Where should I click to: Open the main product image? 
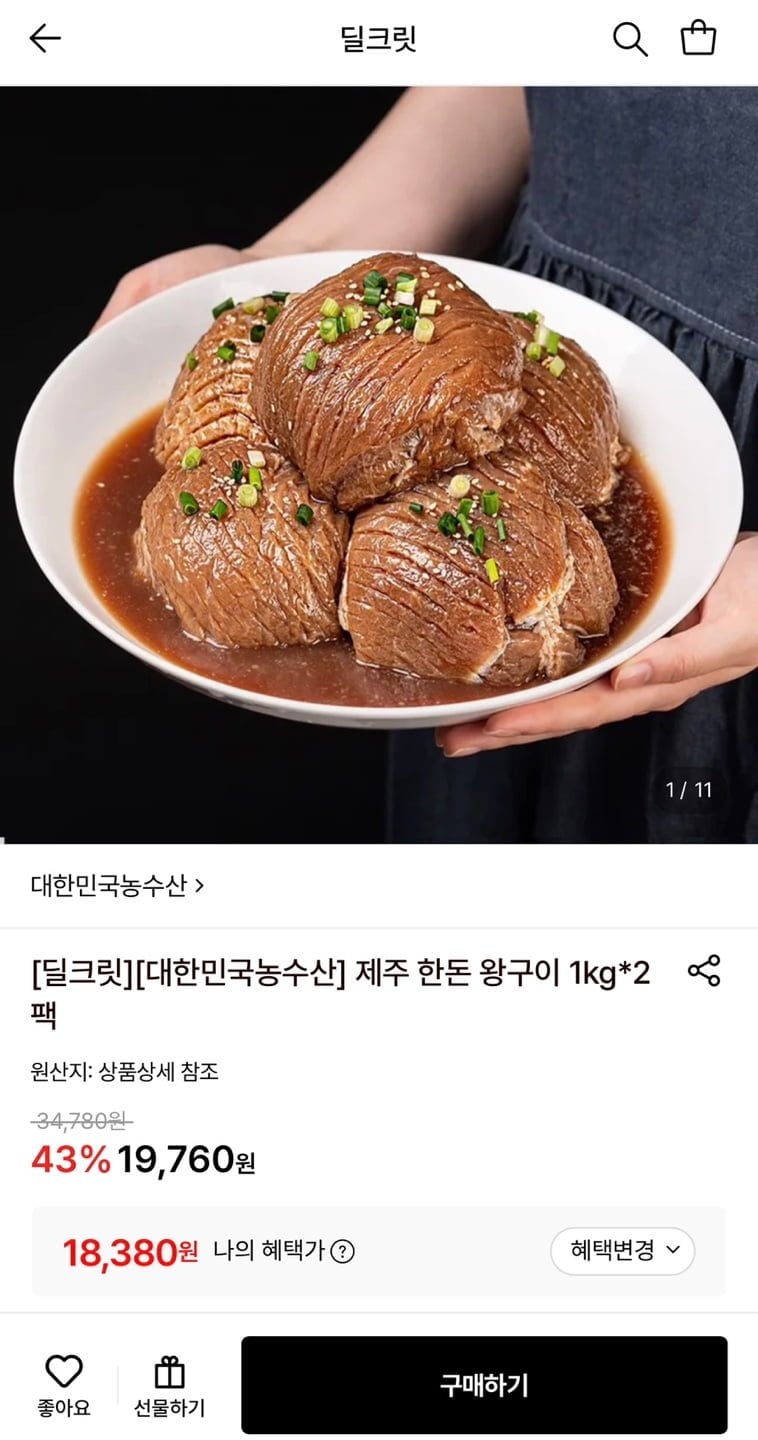pos(379,465)
